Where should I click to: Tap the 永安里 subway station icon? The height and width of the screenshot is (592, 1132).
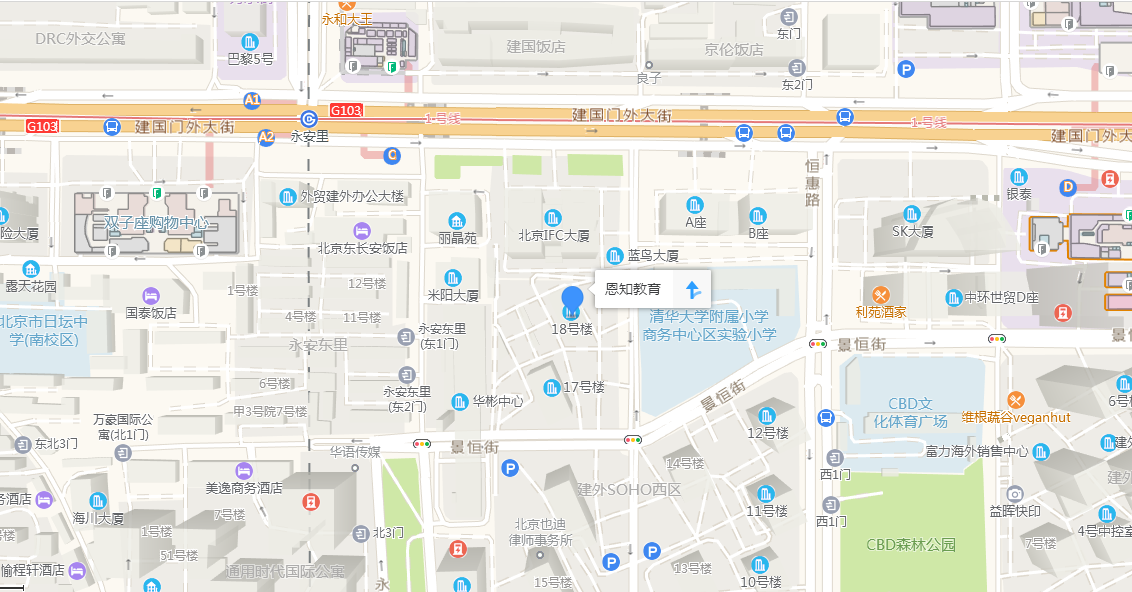click(x=309, y=118)
